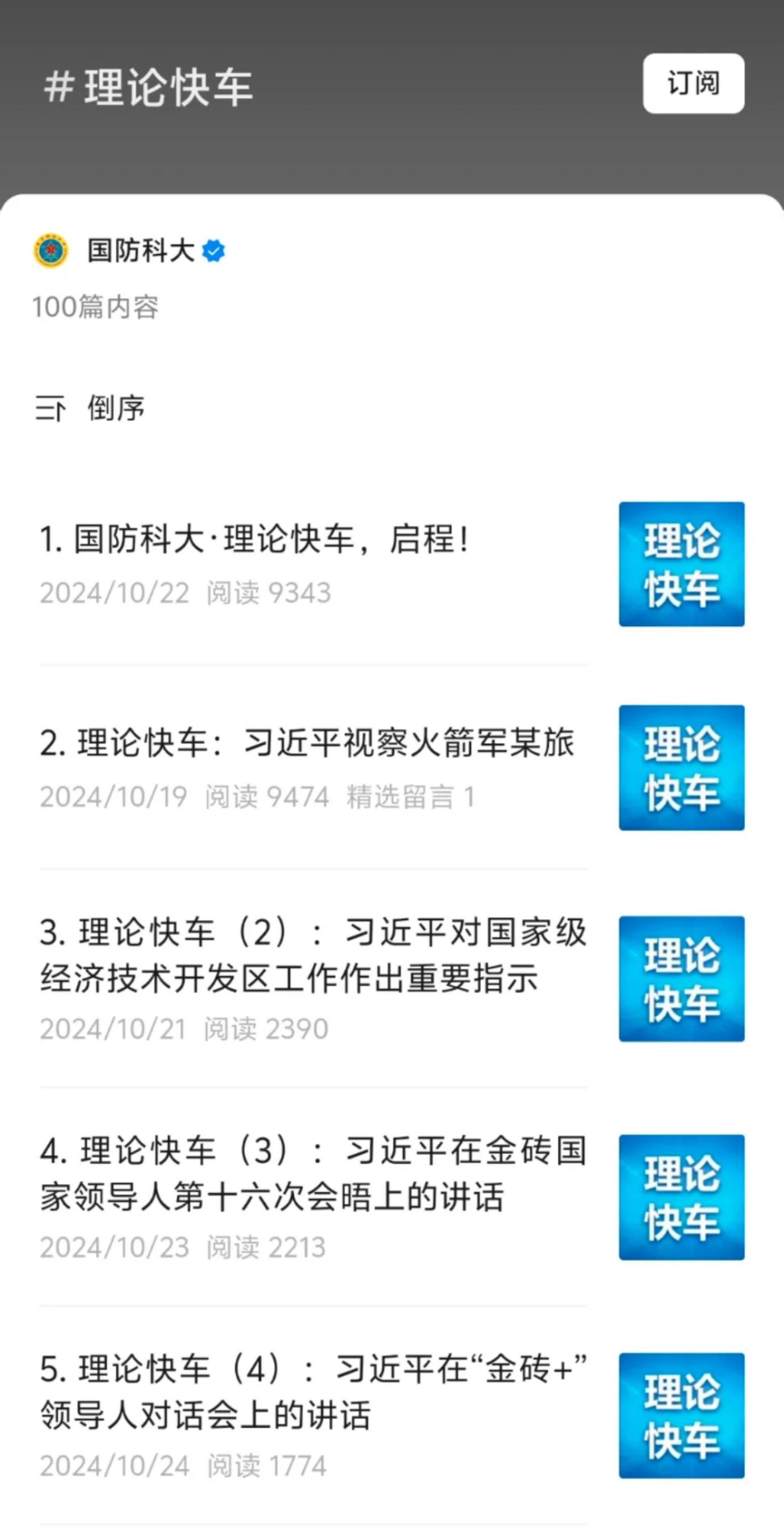Open the 国防科大 account profile

140,250
